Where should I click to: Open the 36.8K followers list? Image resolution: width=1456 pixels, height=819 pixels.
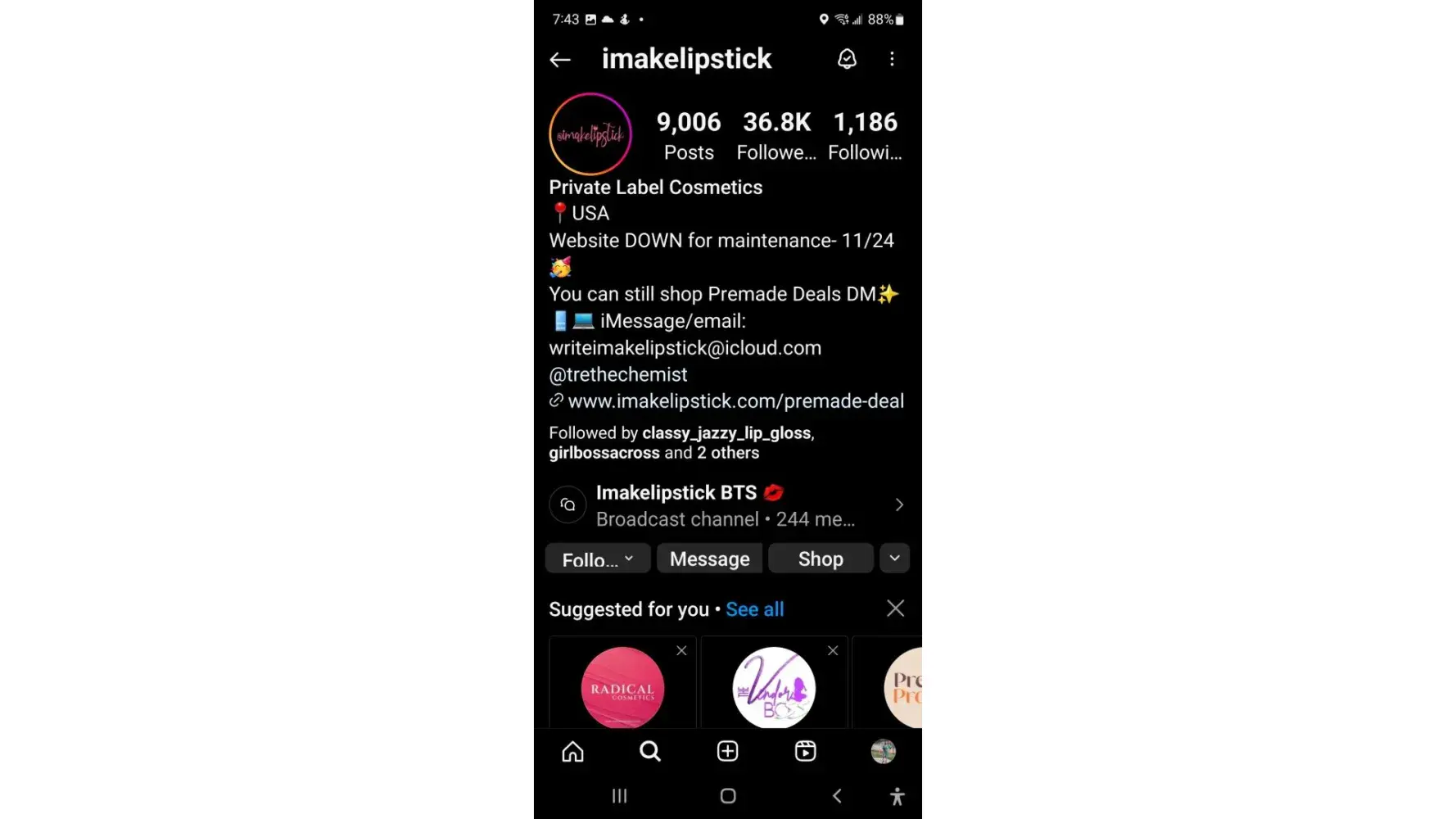point(775,135)
